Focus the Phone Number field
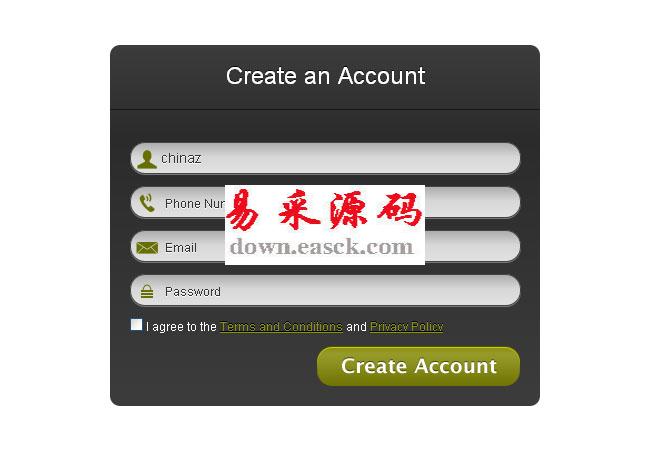The height and width of the screenshot is (450, 650). pos(470,203)
